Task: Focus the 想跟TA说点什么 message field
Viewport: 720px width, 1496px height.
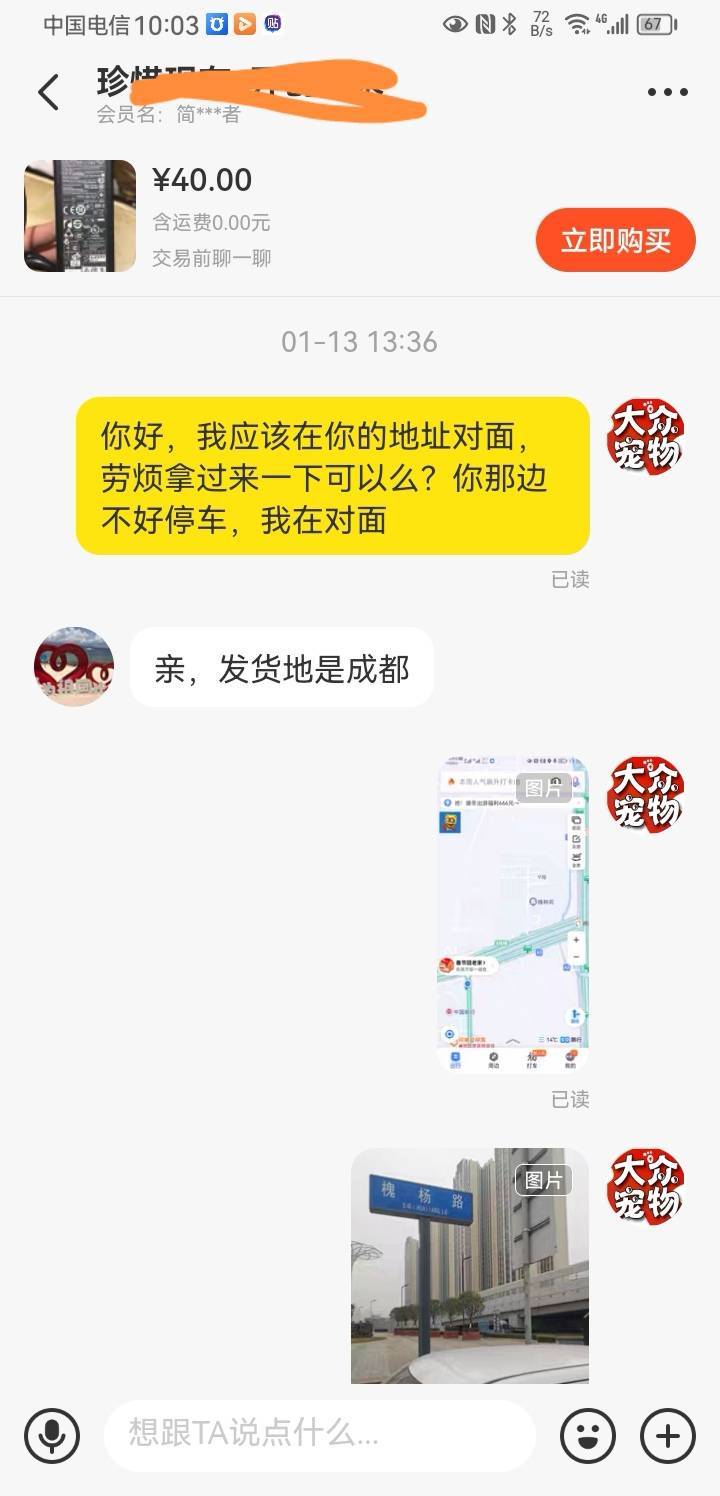Action: tap(320, 1436)
